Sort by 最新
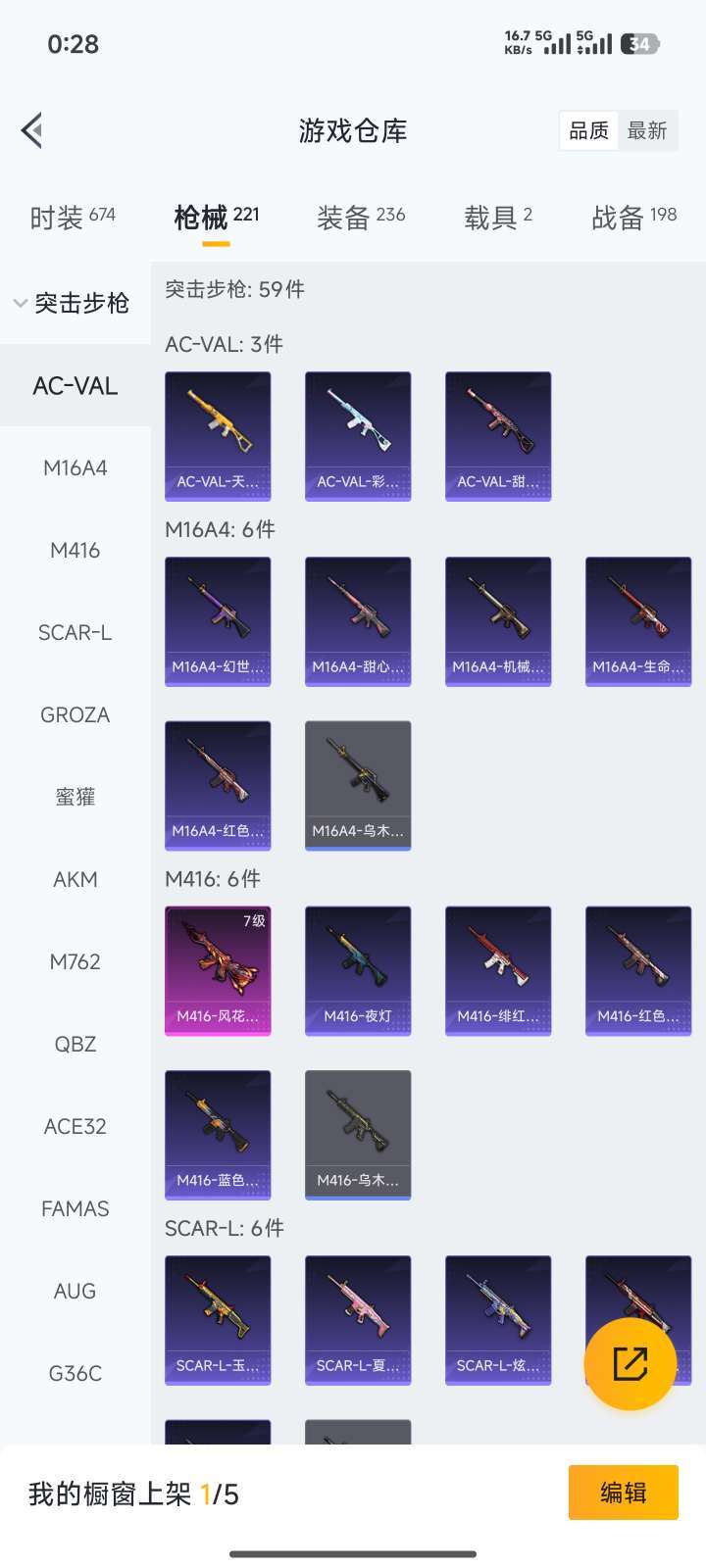This screenshot has height=1568, width=706. click(x=647, y=130)
